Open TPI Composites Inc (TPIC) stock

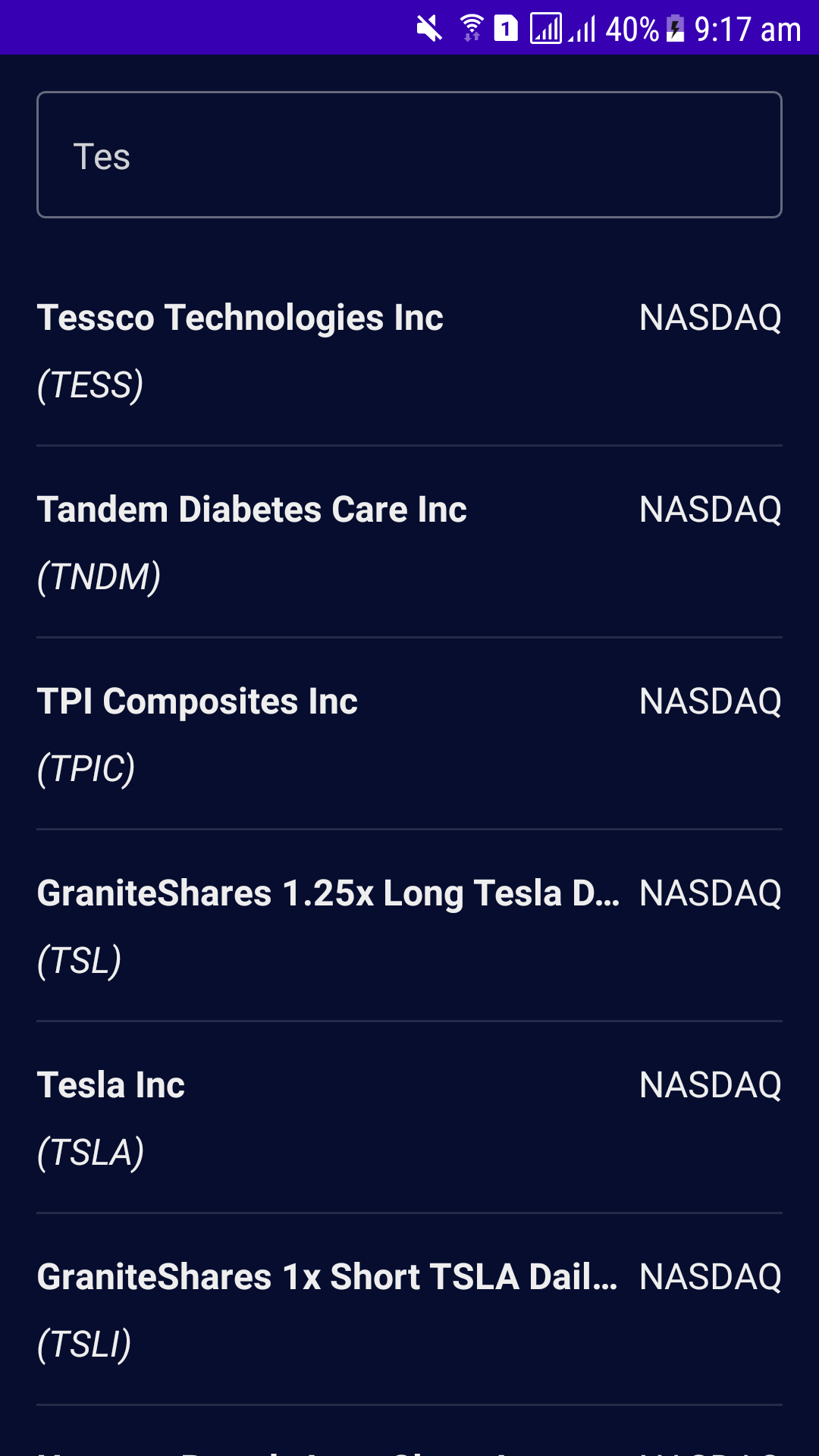tap(409, 734)
